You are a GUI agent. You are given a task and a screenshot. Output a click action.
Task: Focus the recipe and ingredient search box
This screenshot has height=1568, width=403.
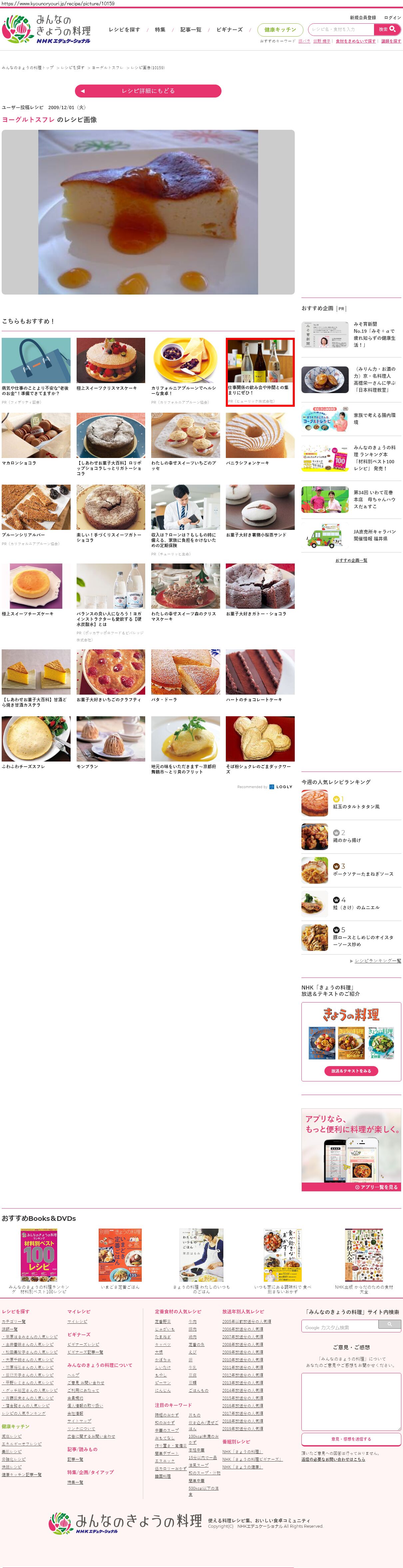click(341, 29)
